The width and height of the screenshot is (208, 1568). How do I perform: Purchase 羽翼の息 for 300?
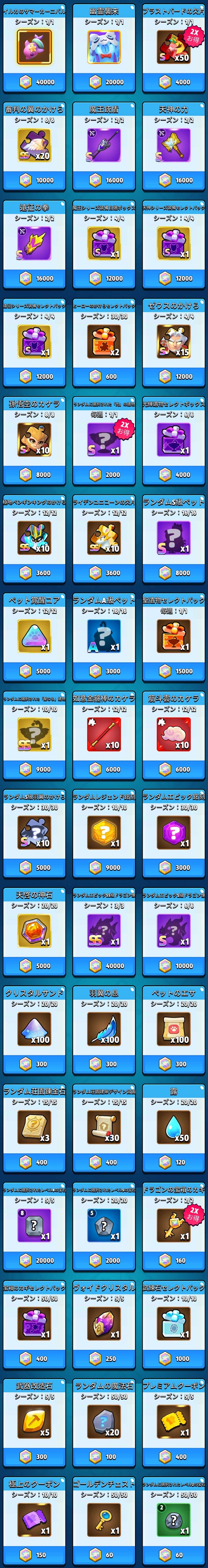click(x=103, y=1064)
